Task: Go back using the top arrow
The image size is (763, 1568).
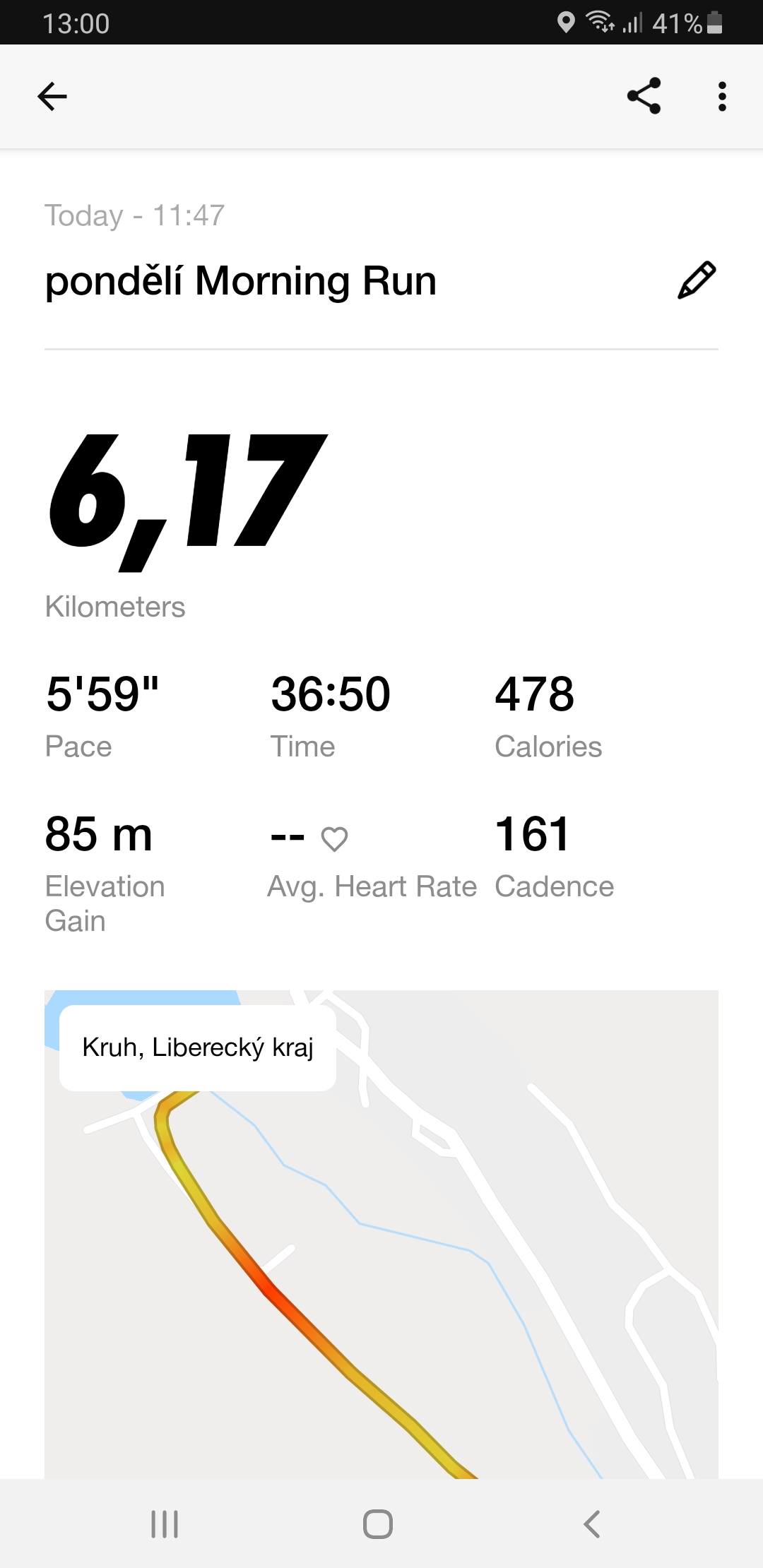Action: point(52,97)
